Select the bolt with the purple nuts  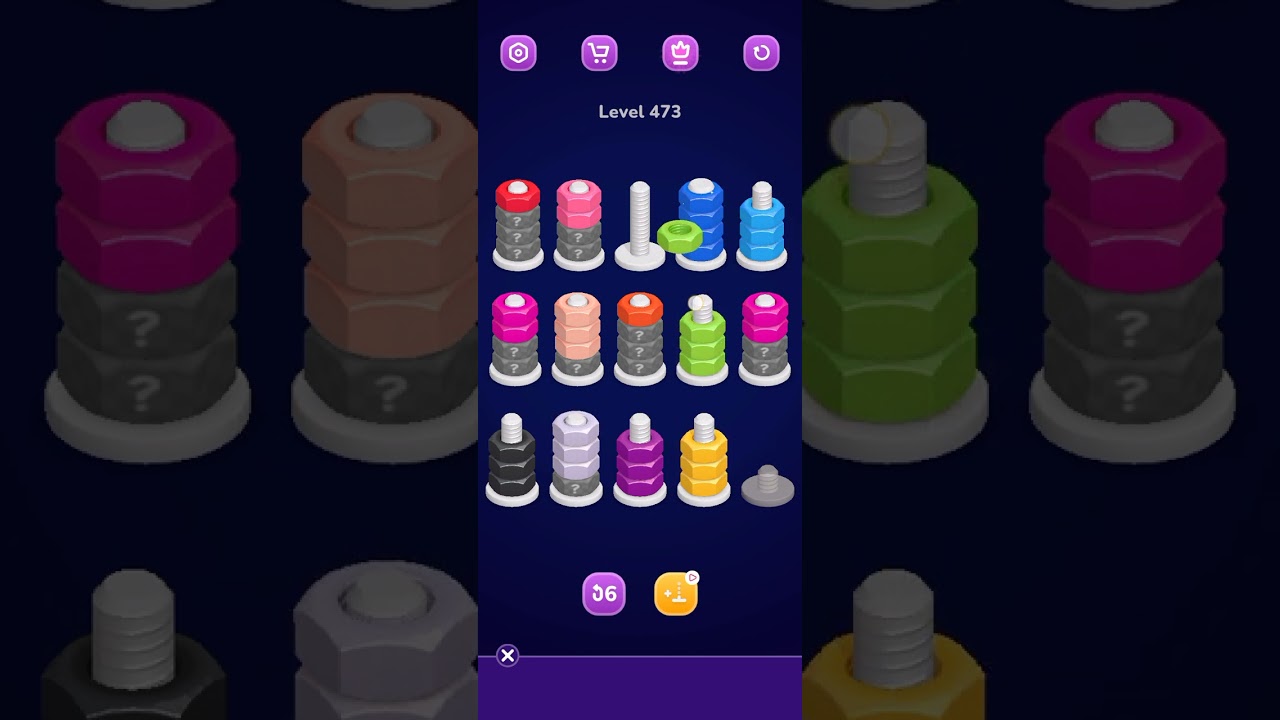(640, 460)
